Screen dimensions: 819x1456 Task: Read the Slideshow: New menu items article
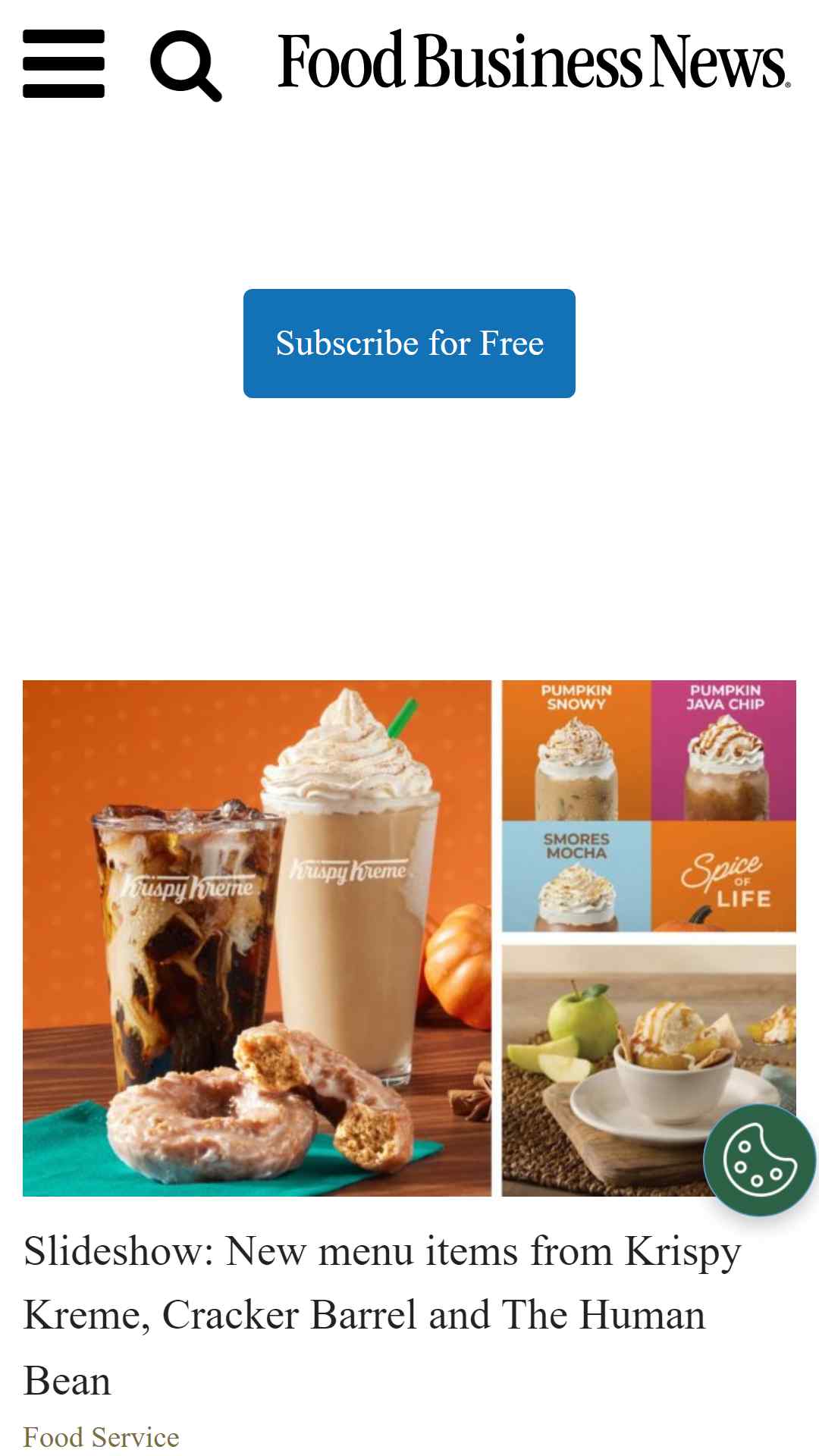pyautogui.click(x=382, y=1315)
